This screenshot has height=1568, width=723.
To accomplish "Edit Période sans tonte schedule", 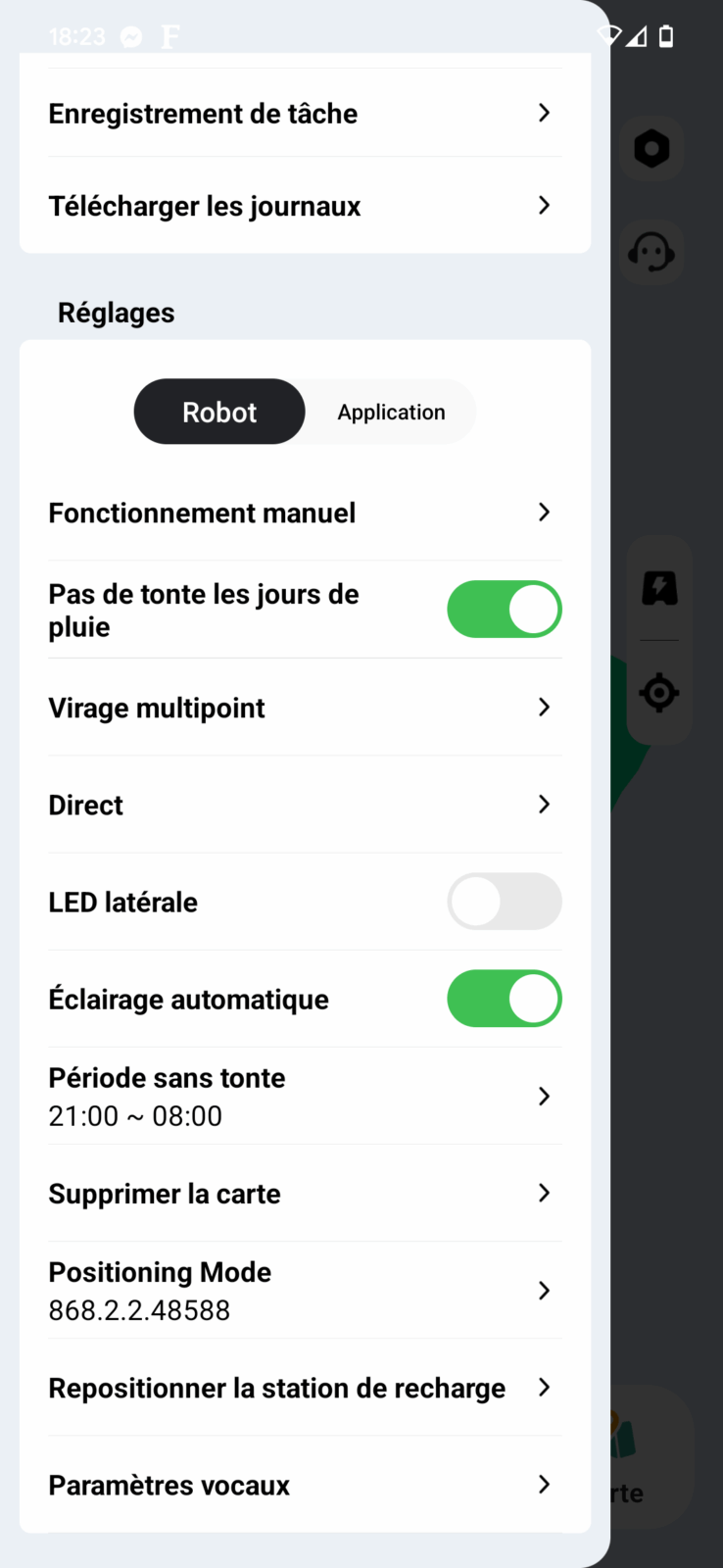I will 305,1097.
